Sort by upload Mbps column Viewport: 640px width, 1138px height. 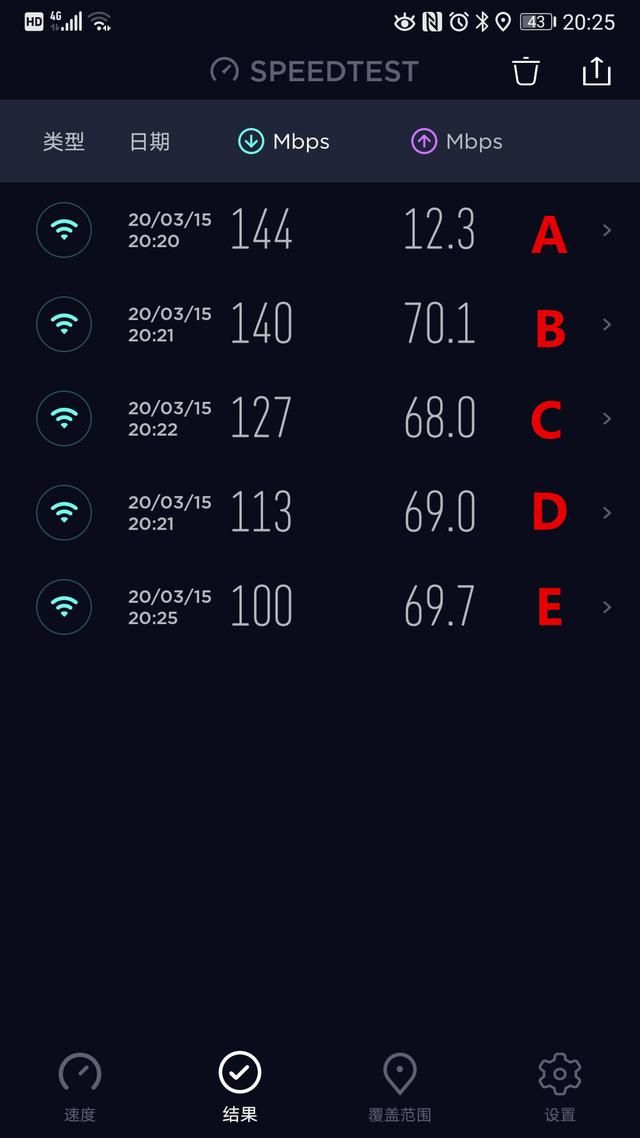(456, 142)
